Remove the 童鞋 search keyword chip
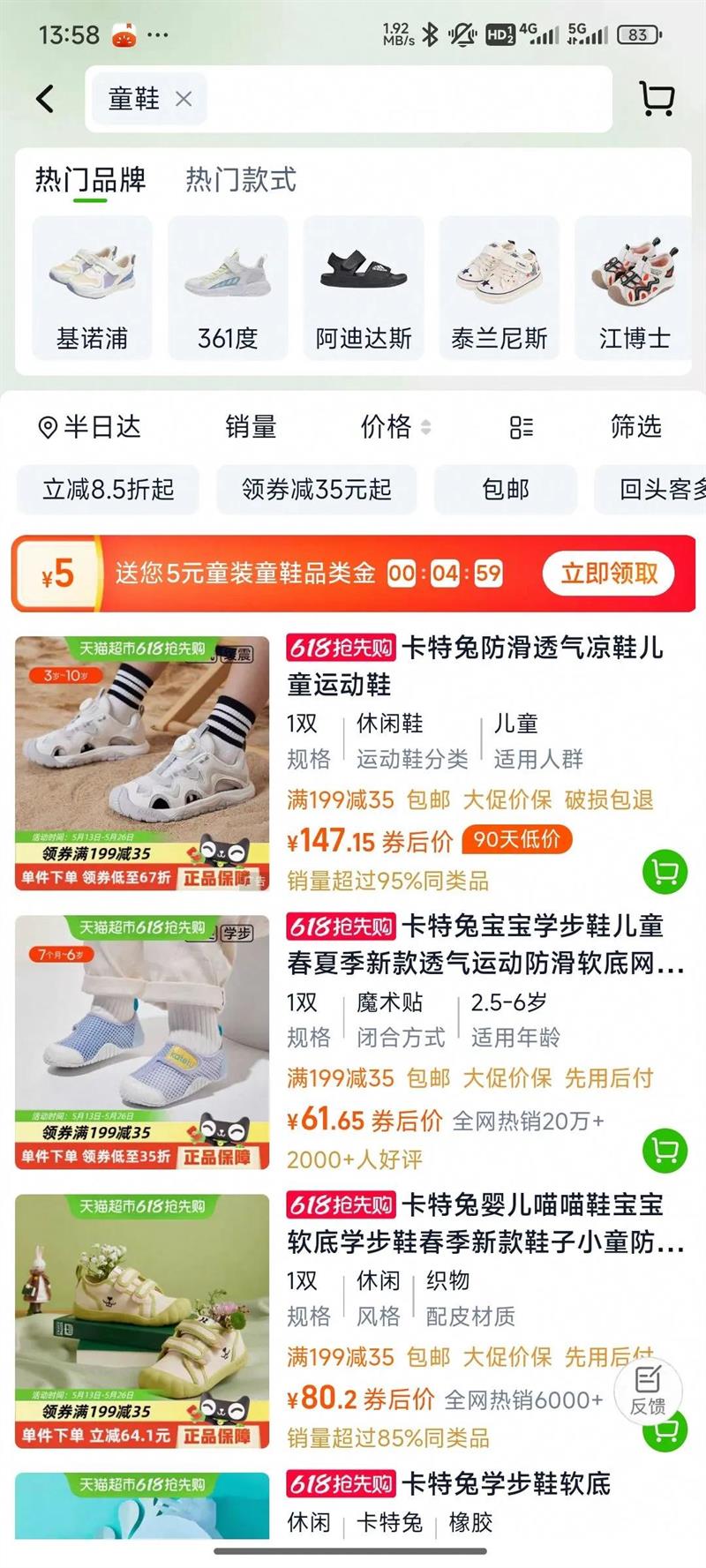 click(184, 99)
